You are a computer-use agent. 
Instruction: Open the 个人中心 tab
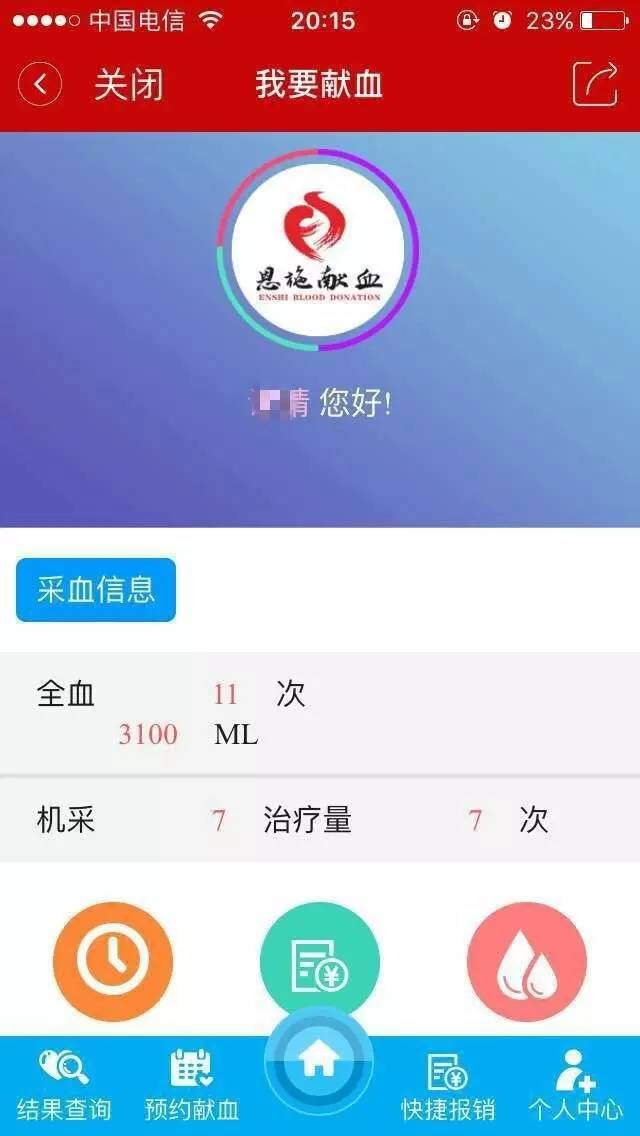click(x=575, y=1086)
